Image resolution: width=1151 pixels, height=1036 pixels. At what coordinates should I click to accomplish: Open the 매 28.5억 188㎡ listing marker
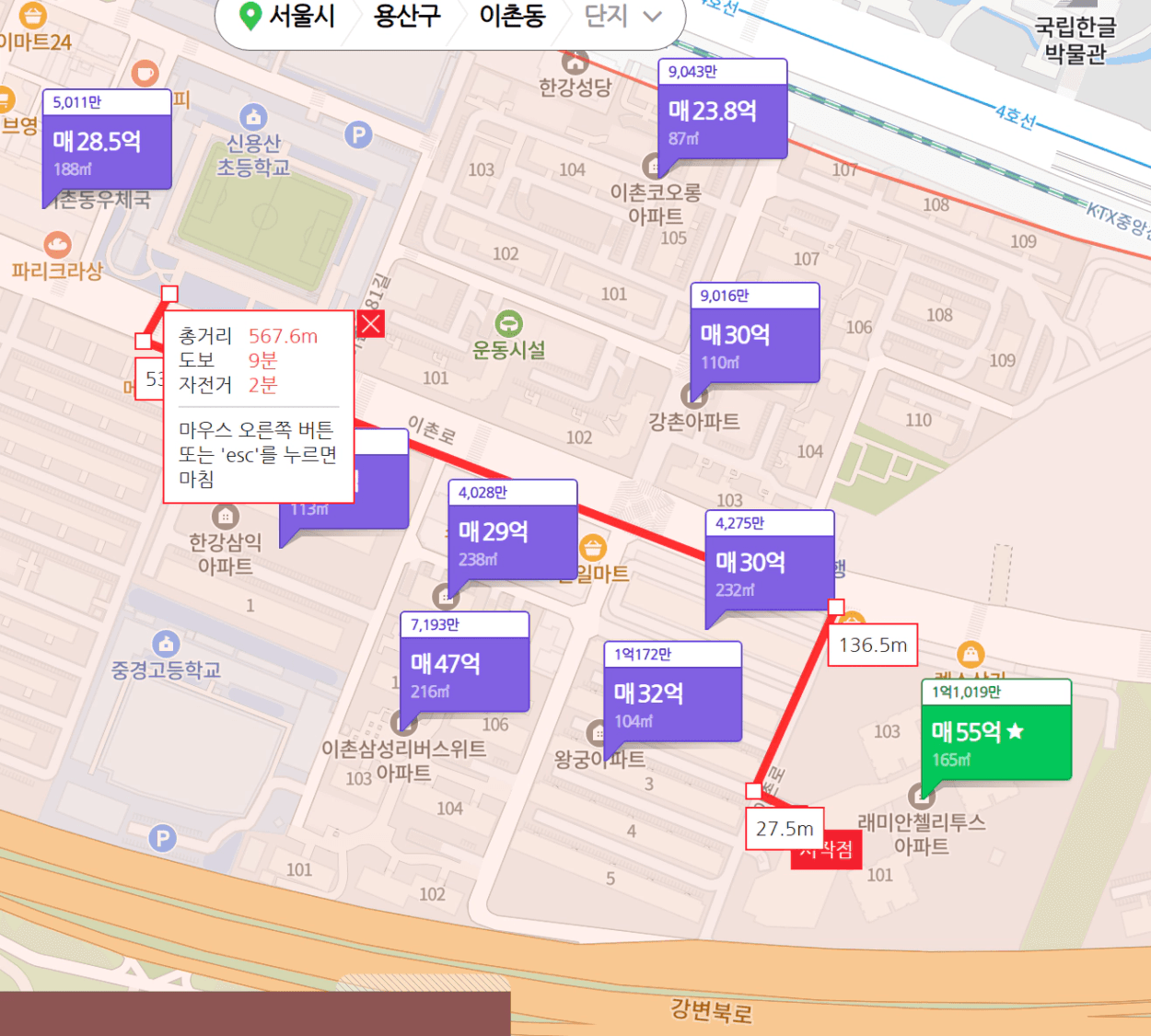click(x=107, y=143)
